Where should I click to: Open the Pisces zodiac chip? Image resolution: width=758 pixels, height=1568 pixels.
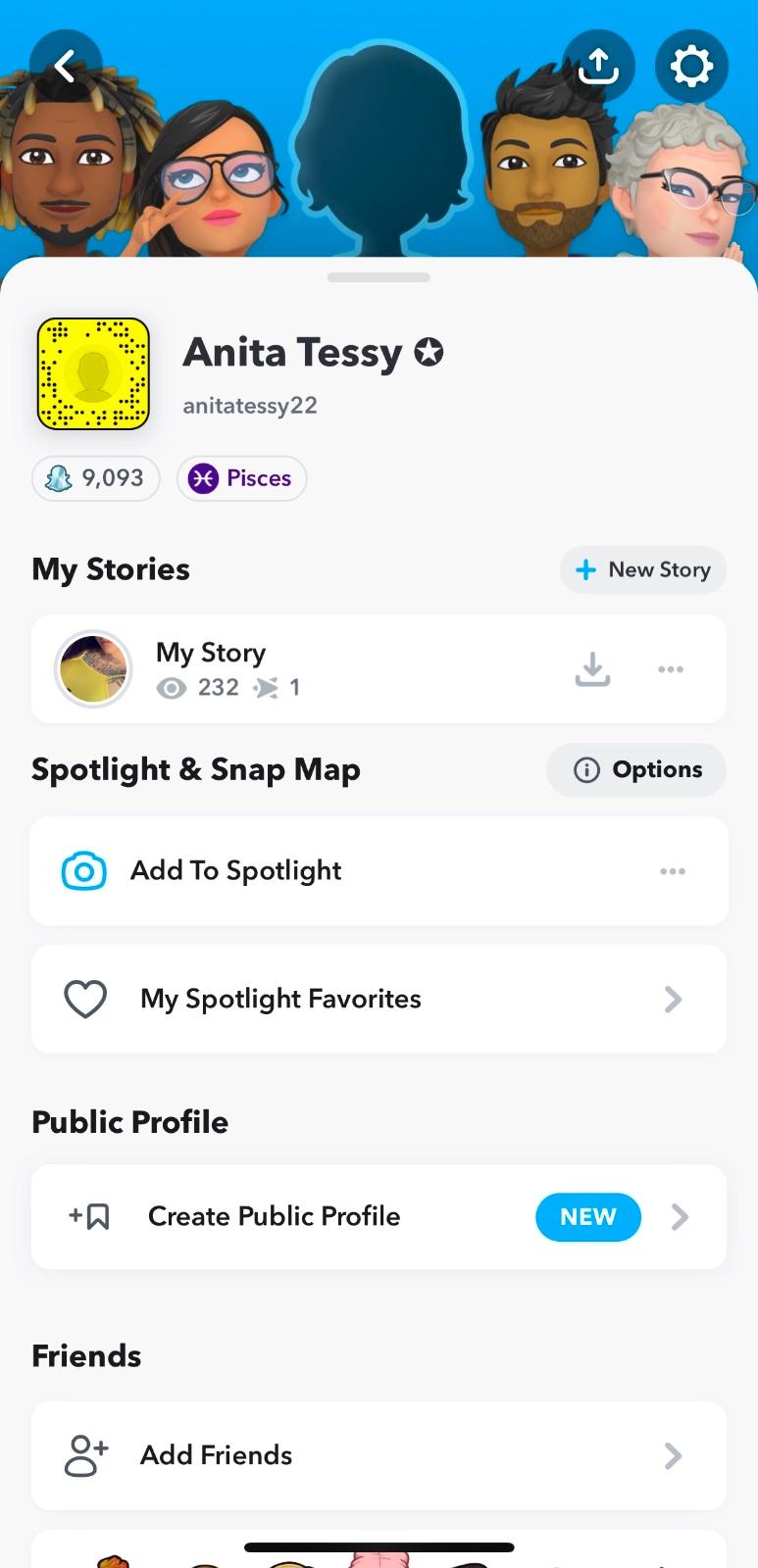[x=241, y=478]
